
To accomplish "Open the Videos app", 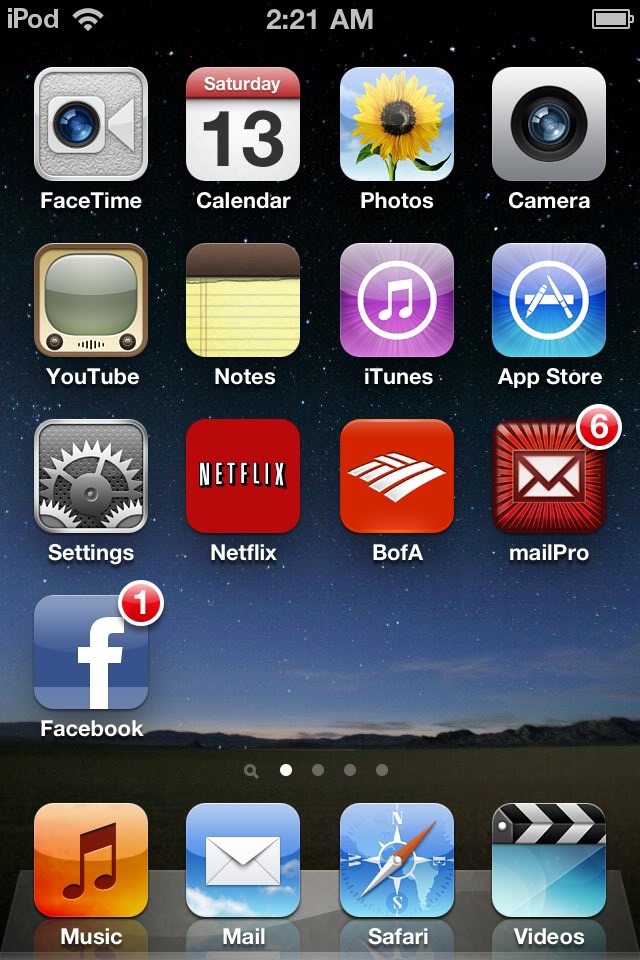I will pos(549,860).
